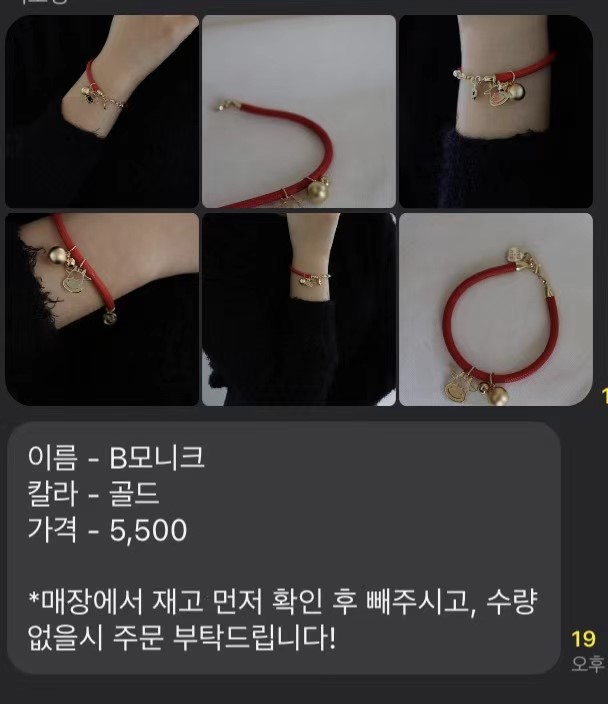Viewport: 608px width, 704px height.
Task: View the bottom-middle photo of arm with black sweater
Action: coord(298,308)
